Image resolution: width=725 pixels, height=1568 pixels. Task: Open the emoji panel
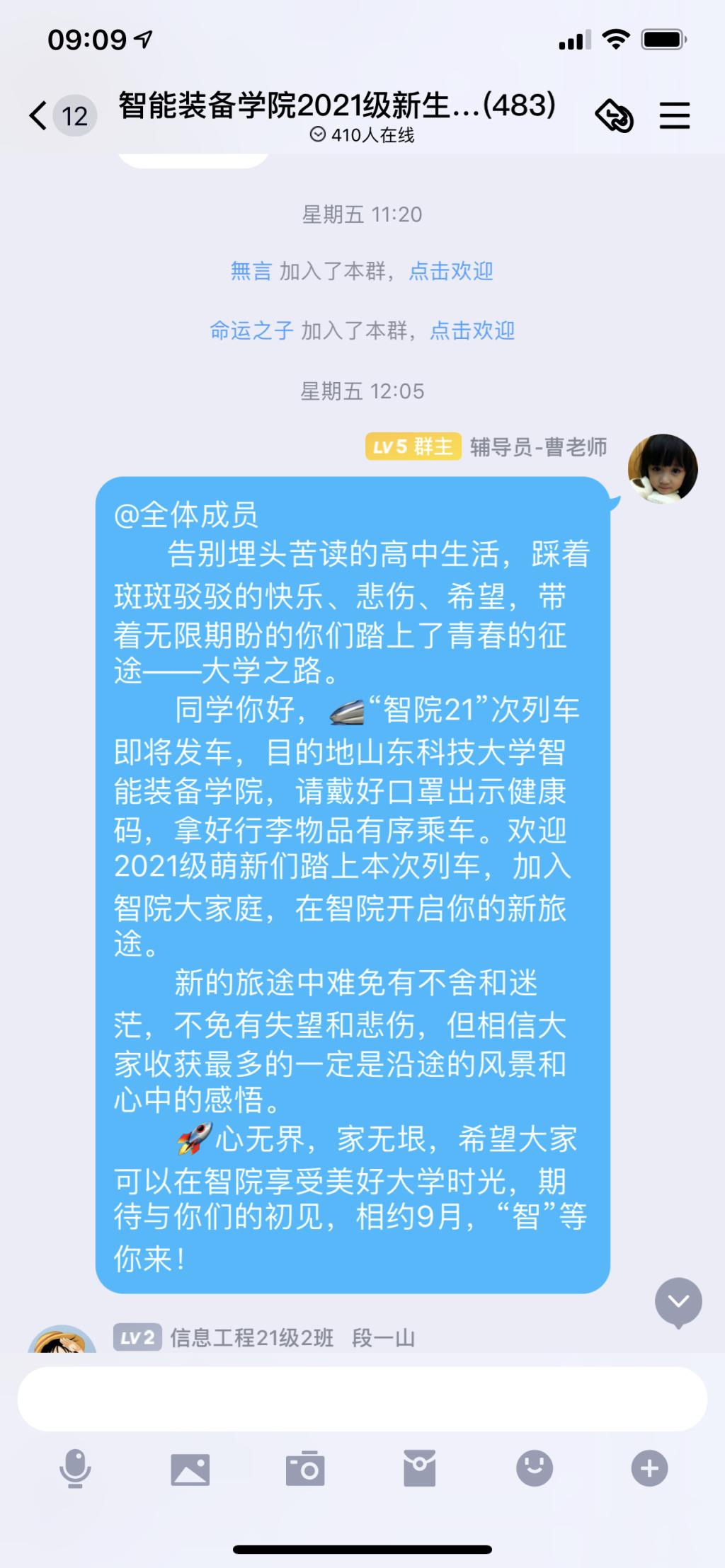point(535,1469)
